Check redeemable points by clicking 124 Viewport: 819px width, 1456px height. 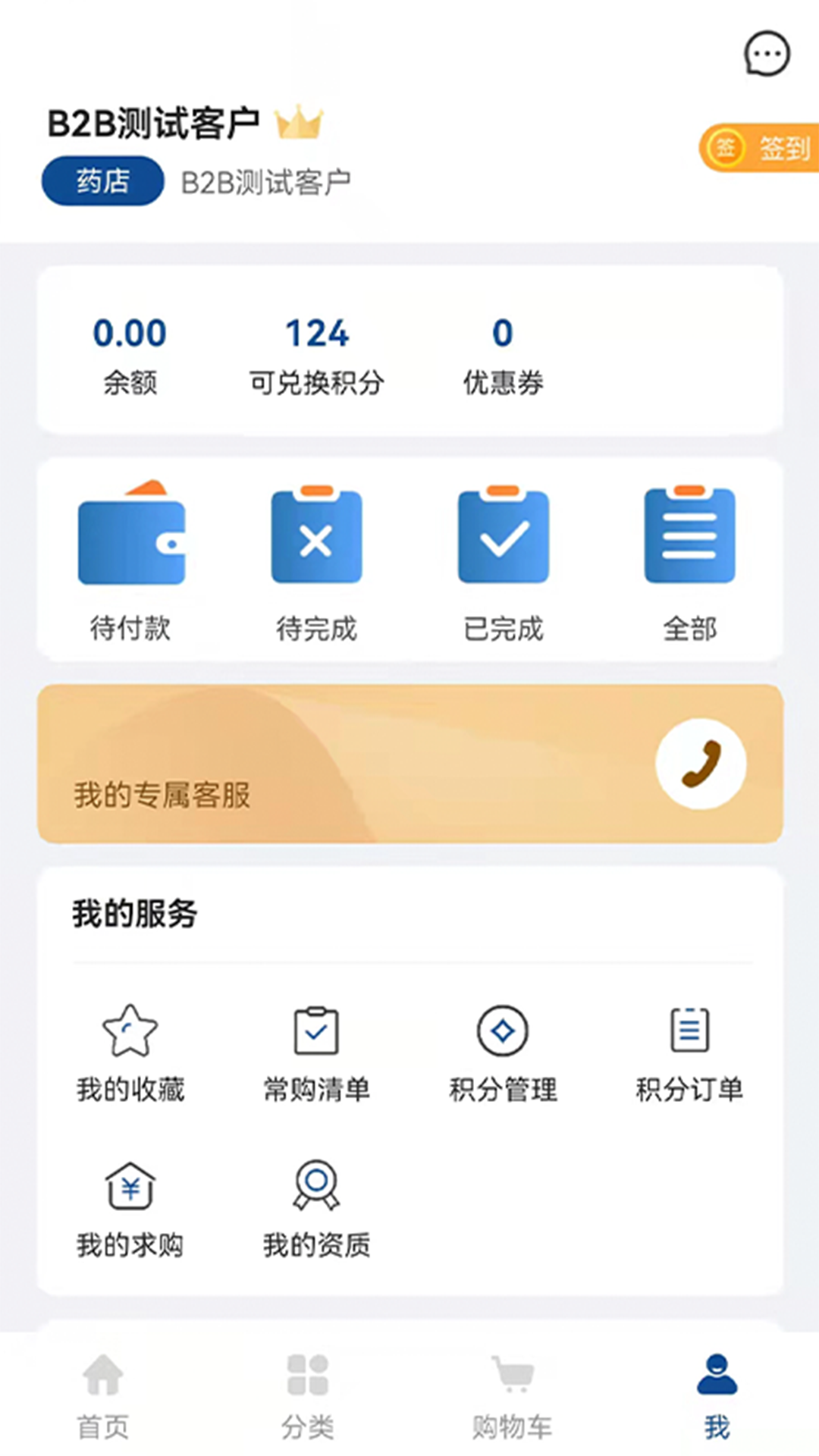pyautogui.click(x=316, y=334)
